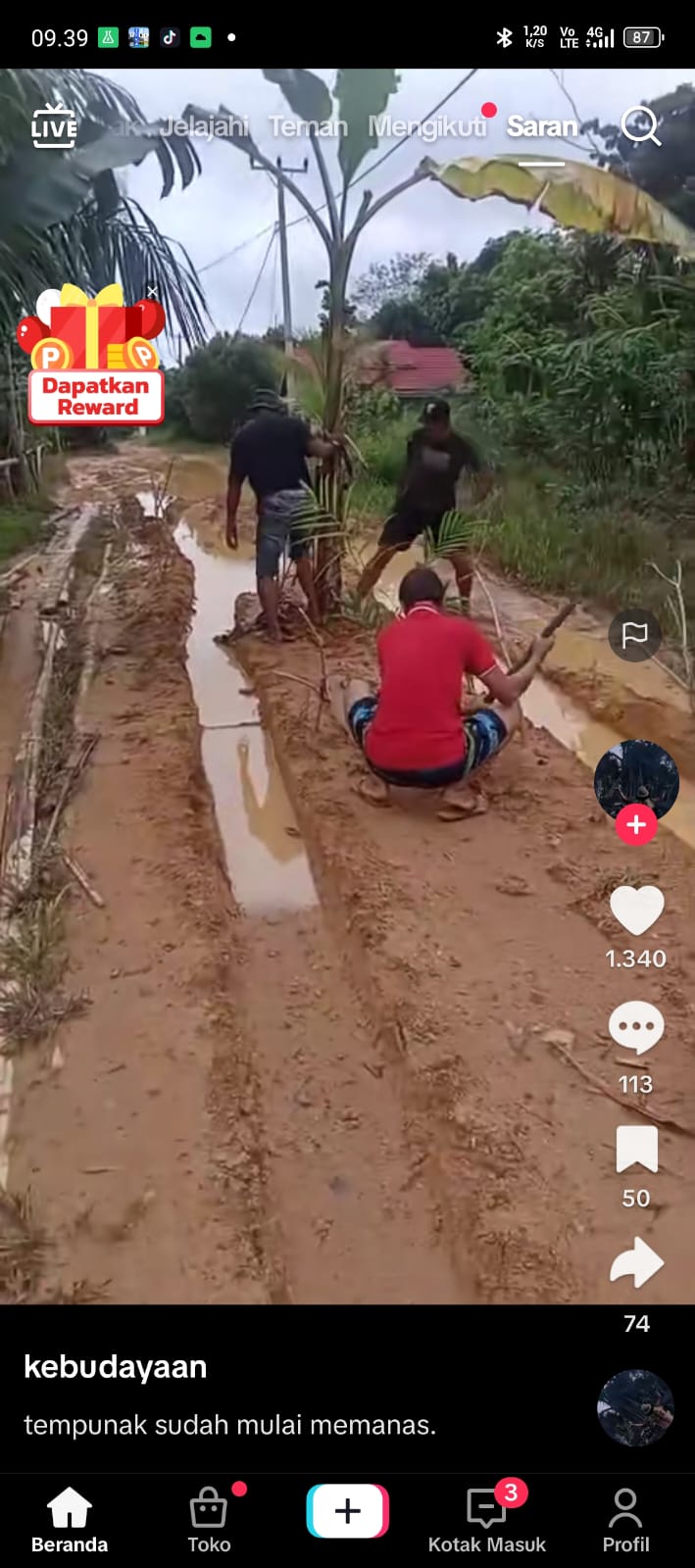Bookmark this video to favorites
695x1568 pixels.
636,1150
